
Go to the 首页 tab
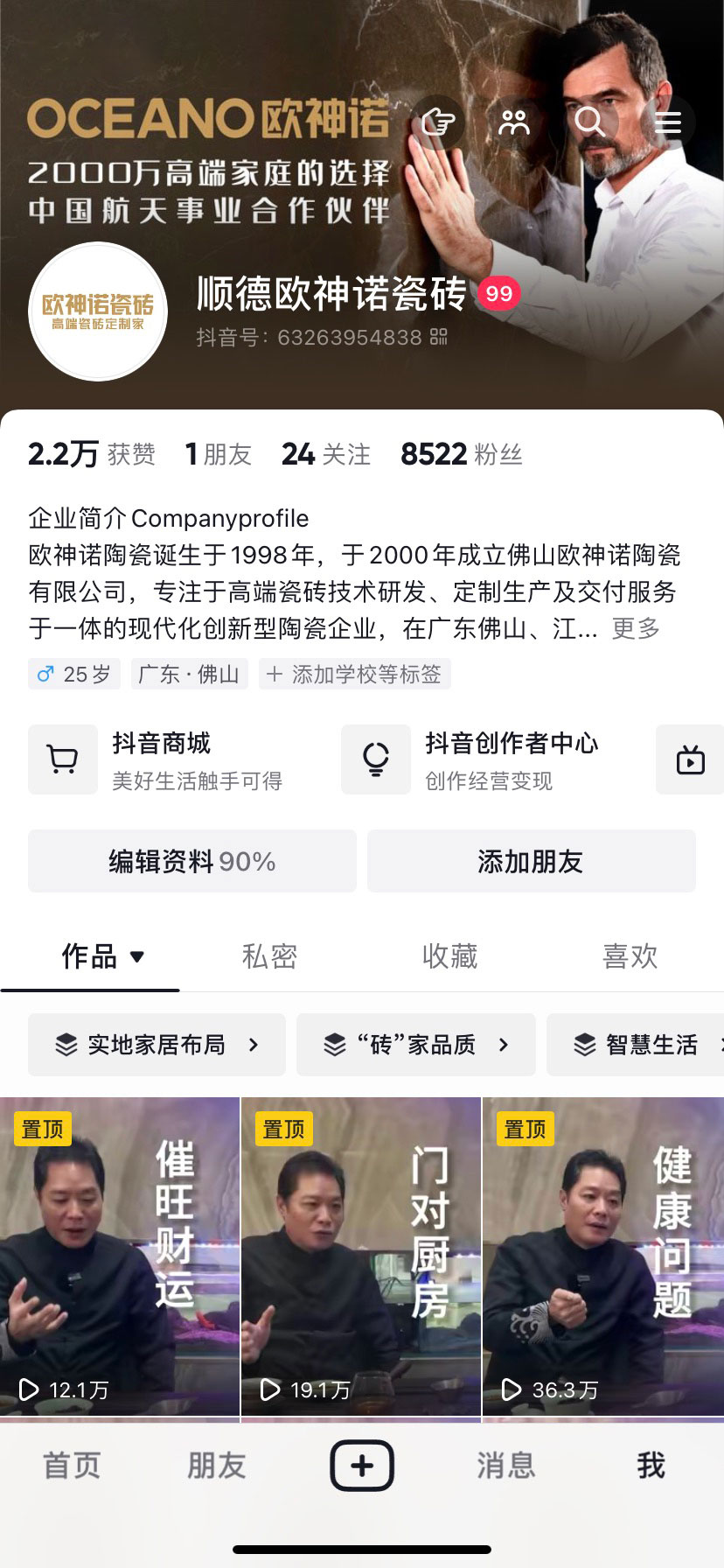pyautogui.click(x=72, y=1465)
